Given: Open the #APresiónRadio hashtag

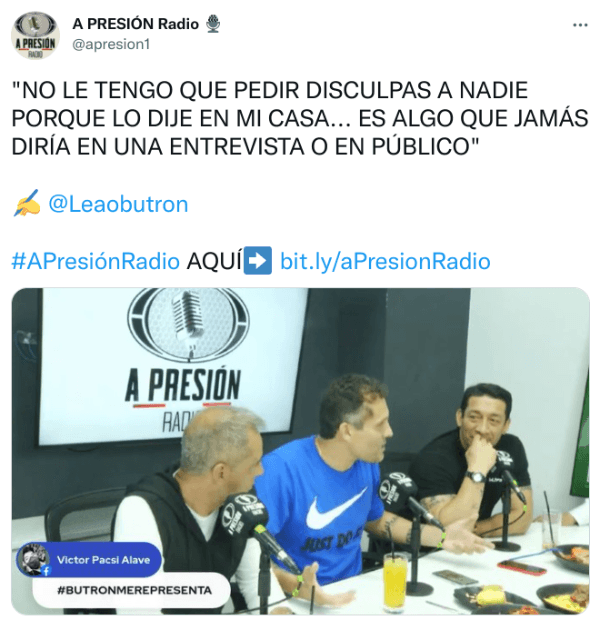Looking at the screenshot, I should (96, 261).
